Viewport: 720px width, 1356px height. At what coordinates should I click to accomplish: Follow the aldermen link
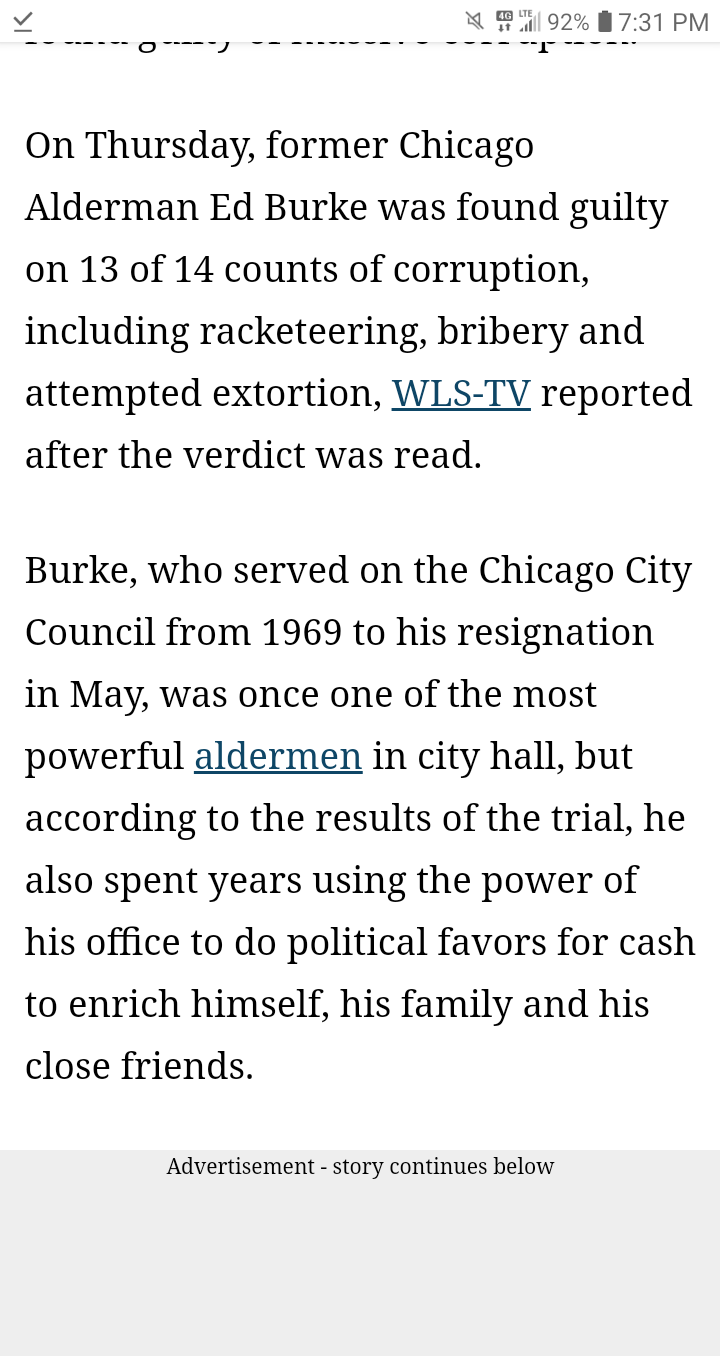click(278, 756)
